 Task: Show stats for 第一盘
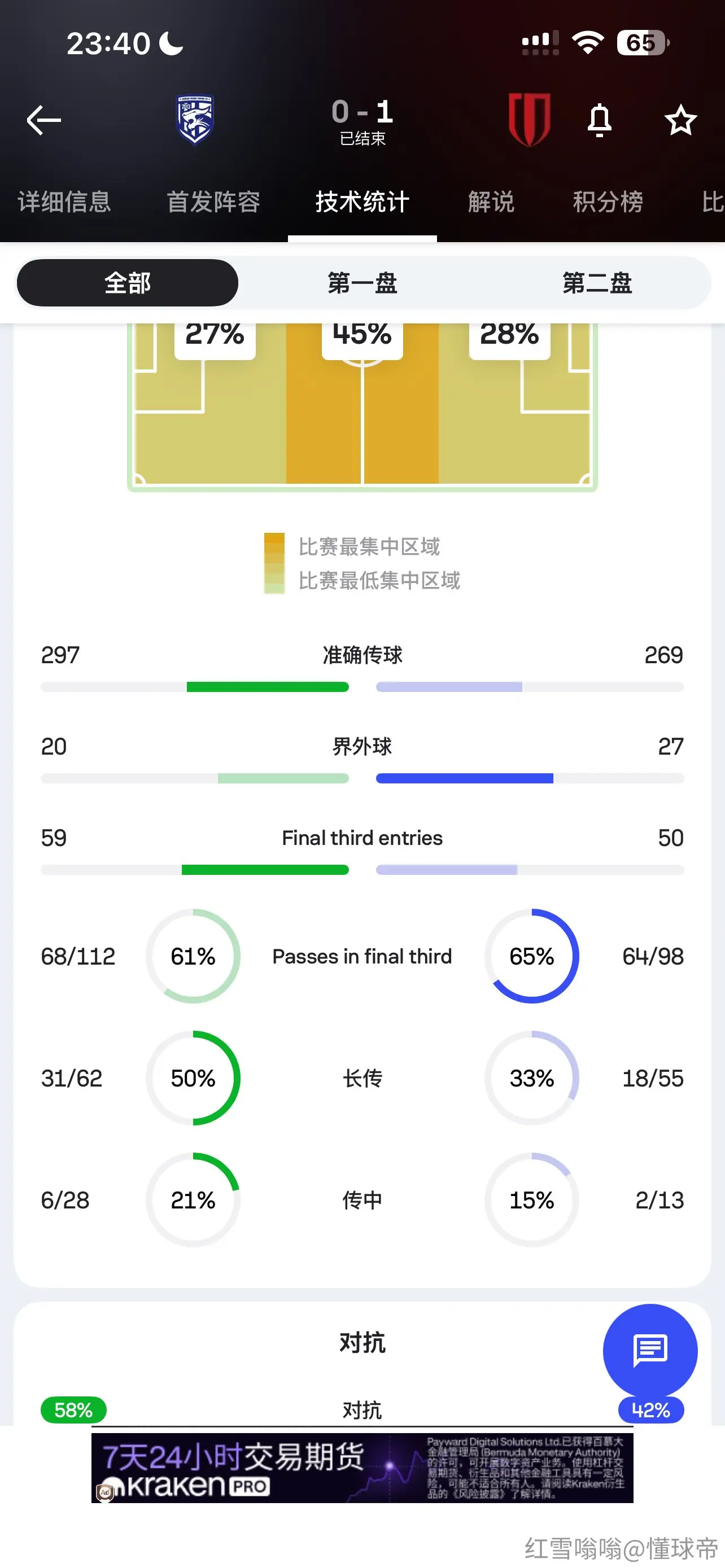coord(362,283)
